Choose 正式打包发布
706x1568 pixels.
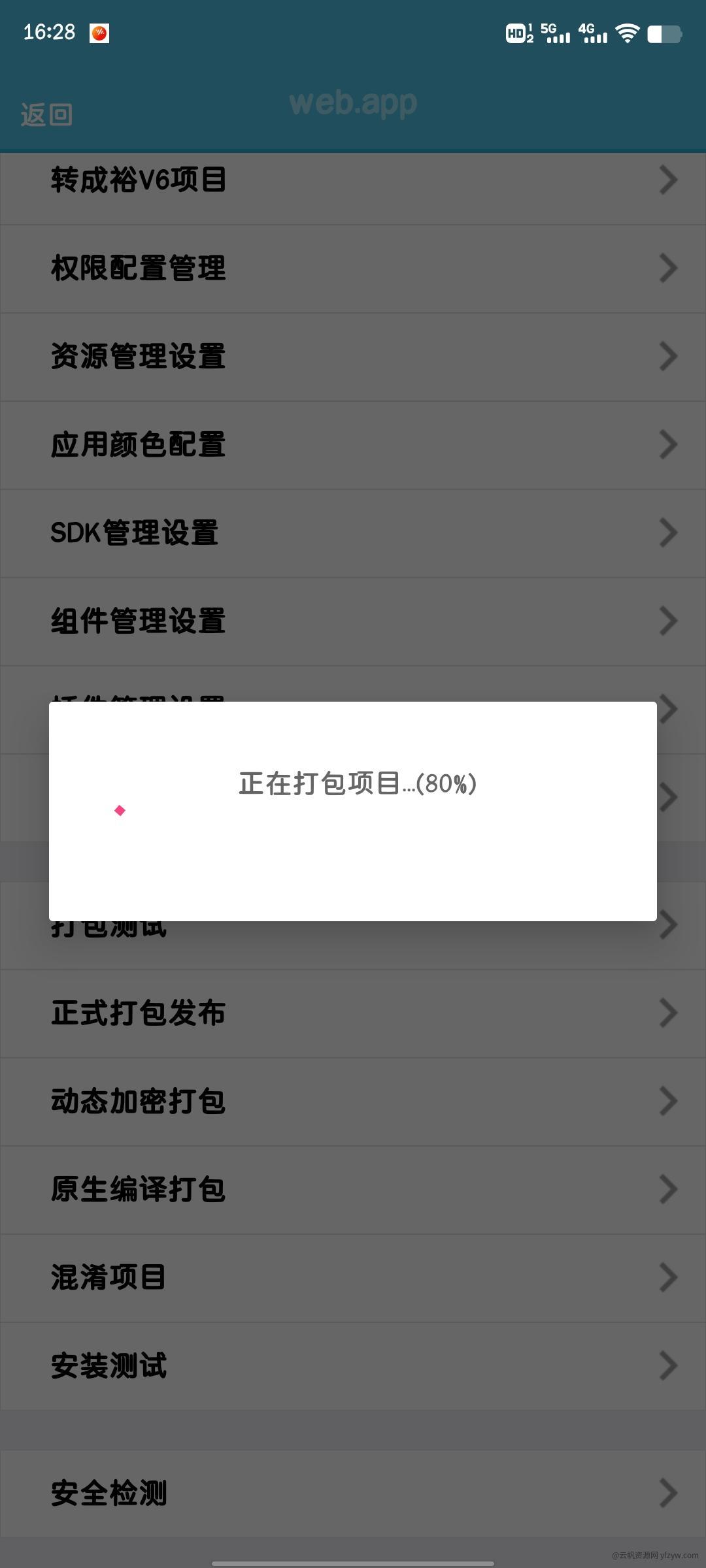[353, 1013]
